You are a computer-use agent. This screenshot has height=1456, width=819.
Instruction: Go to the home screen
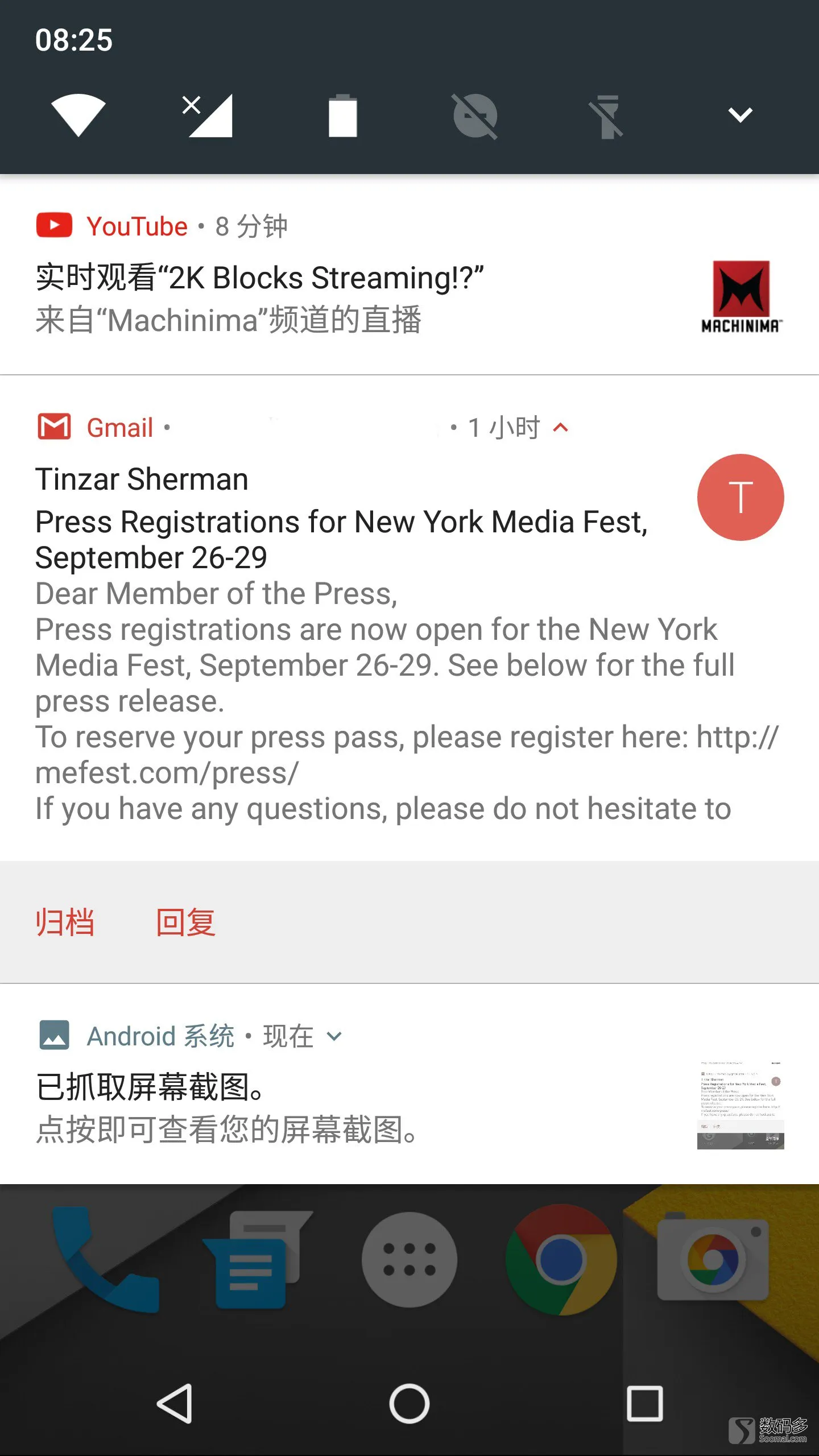(x=409, y=1403)
